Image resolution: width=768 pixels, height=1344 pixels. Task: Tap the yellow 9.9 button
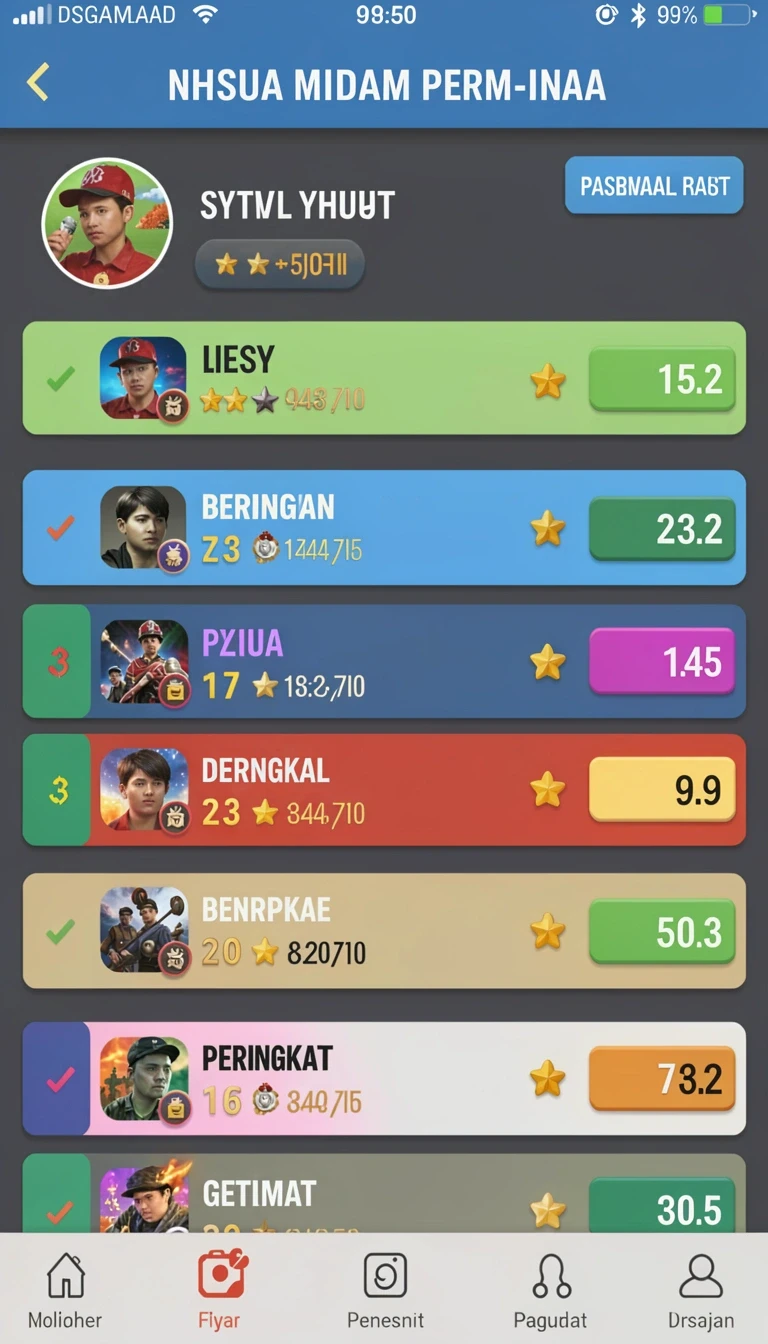pos(662,789)
